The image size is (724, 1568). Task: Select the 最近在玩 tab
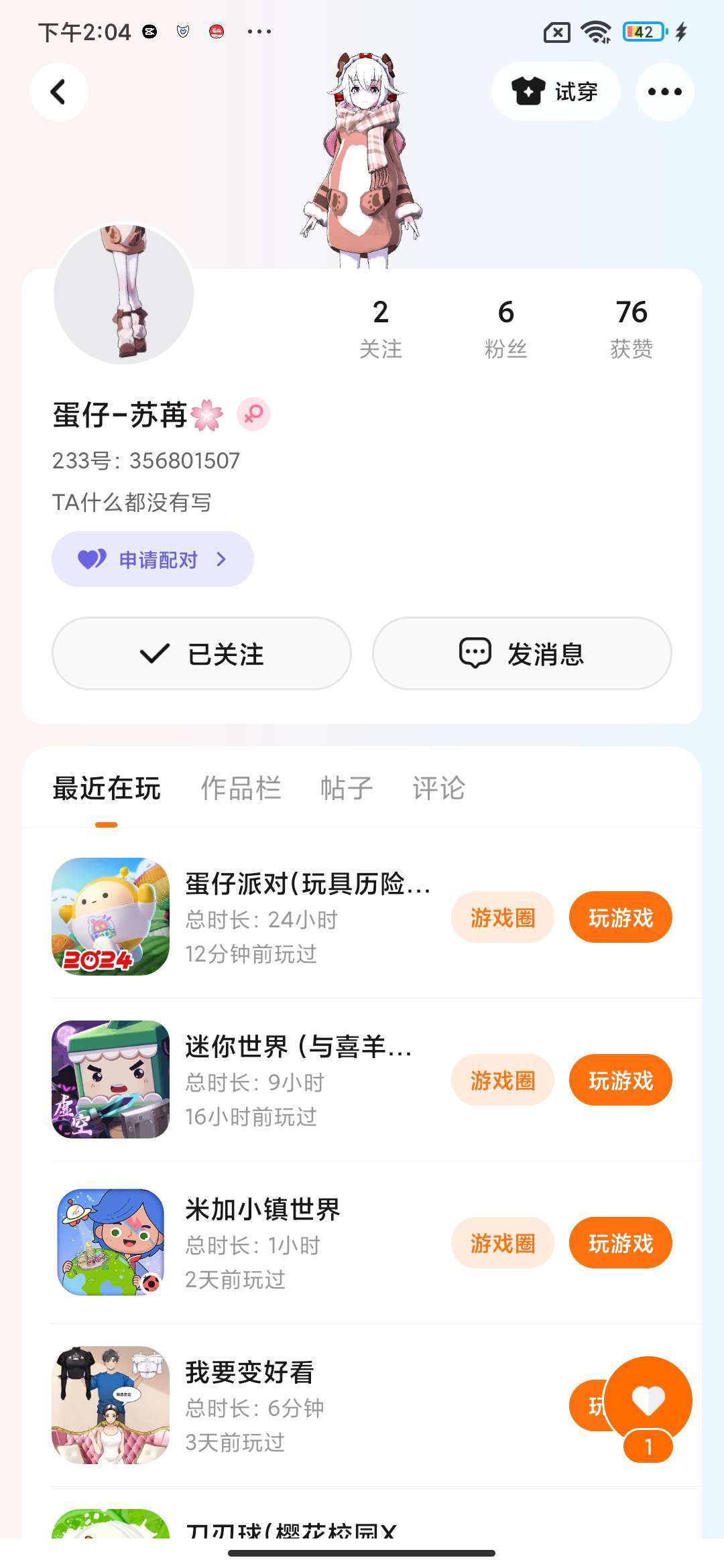pyautogui.click(x=107, y=788)
